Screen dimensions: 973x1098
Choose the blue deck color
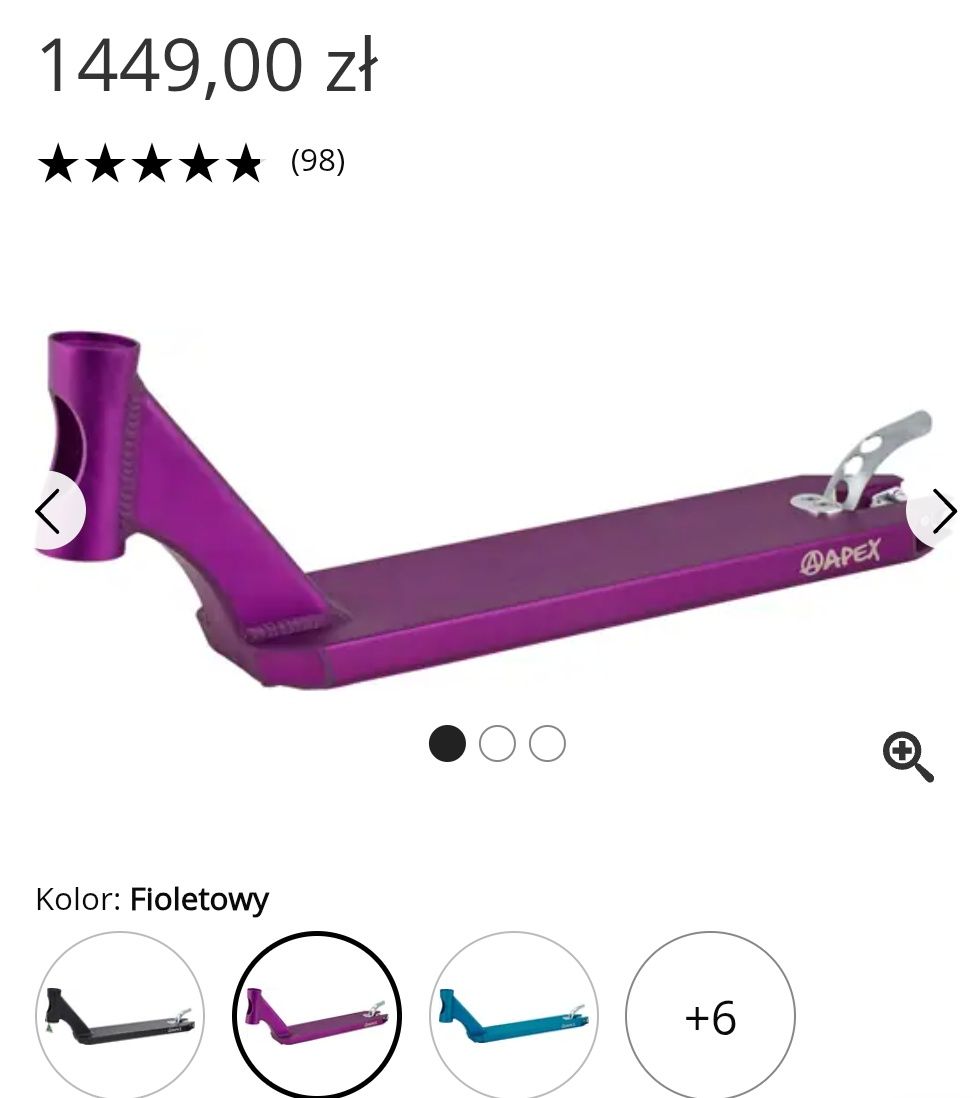(514, 1016)
